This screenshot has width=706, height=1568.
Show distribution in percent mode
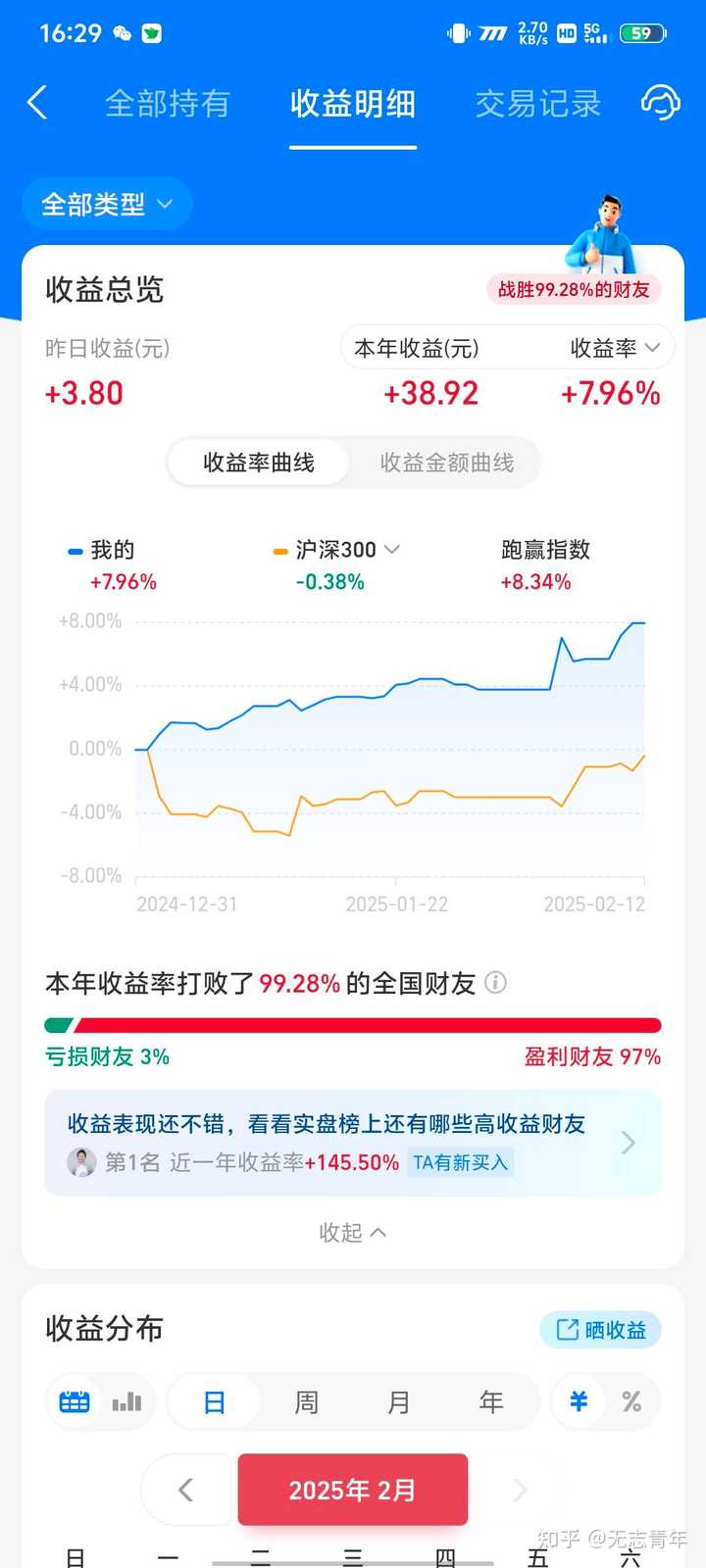coord(631,1402)
